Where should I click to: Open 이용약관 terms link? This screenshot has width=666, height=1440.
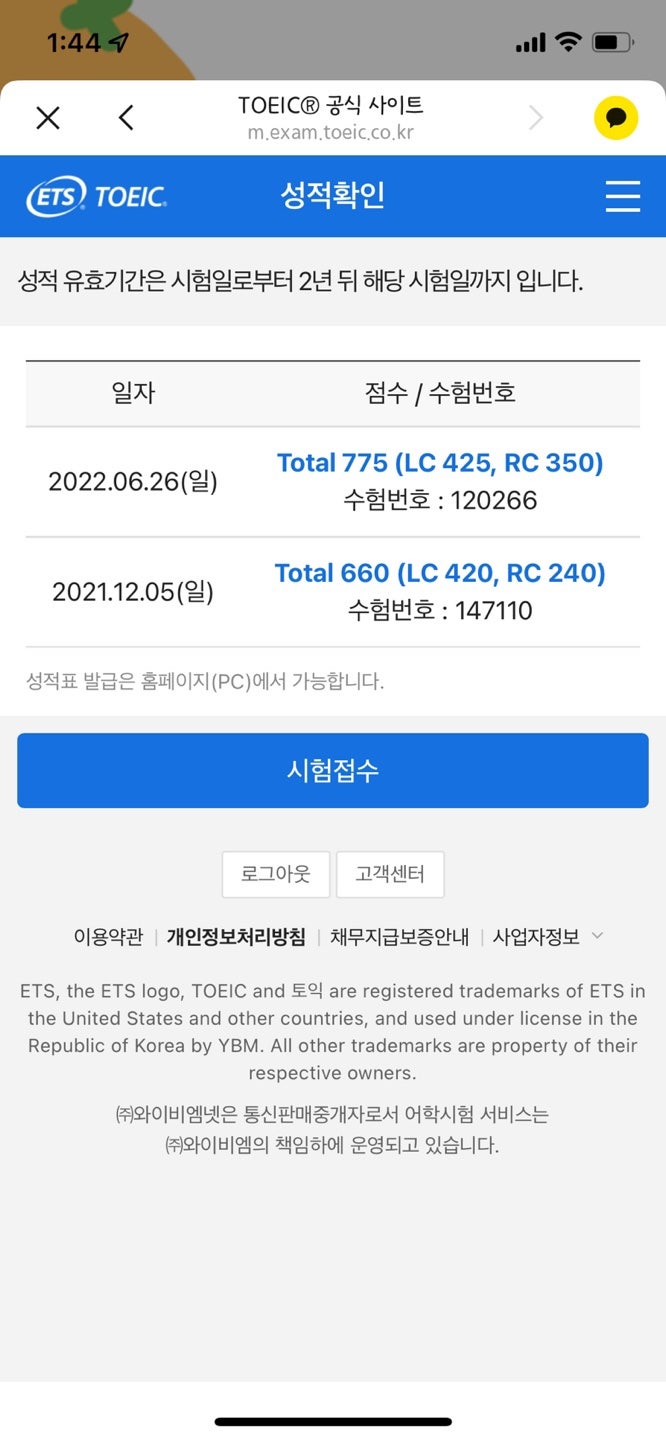[x=108, y=937]
